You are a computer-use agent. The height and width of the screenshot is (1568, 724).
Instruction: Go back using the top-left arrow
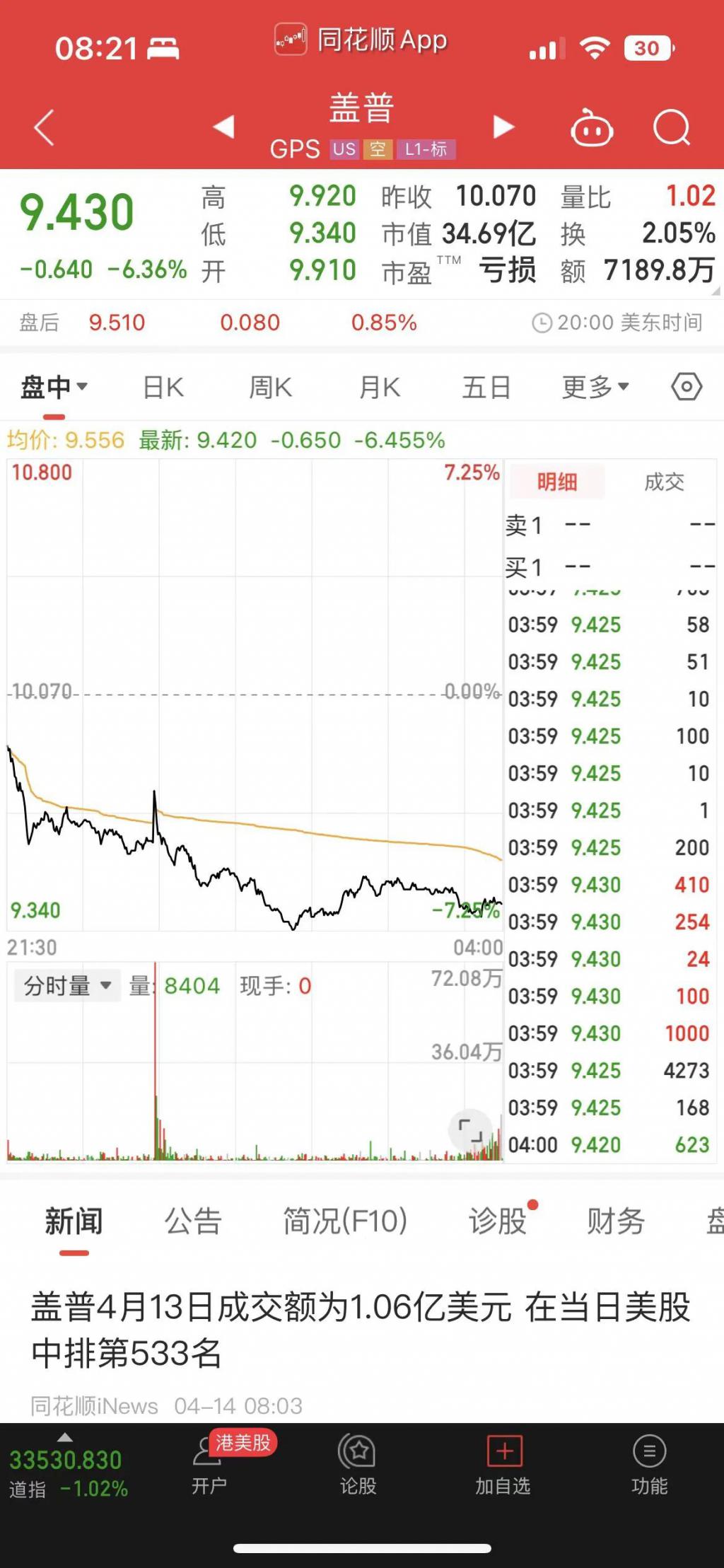point(44,128)
